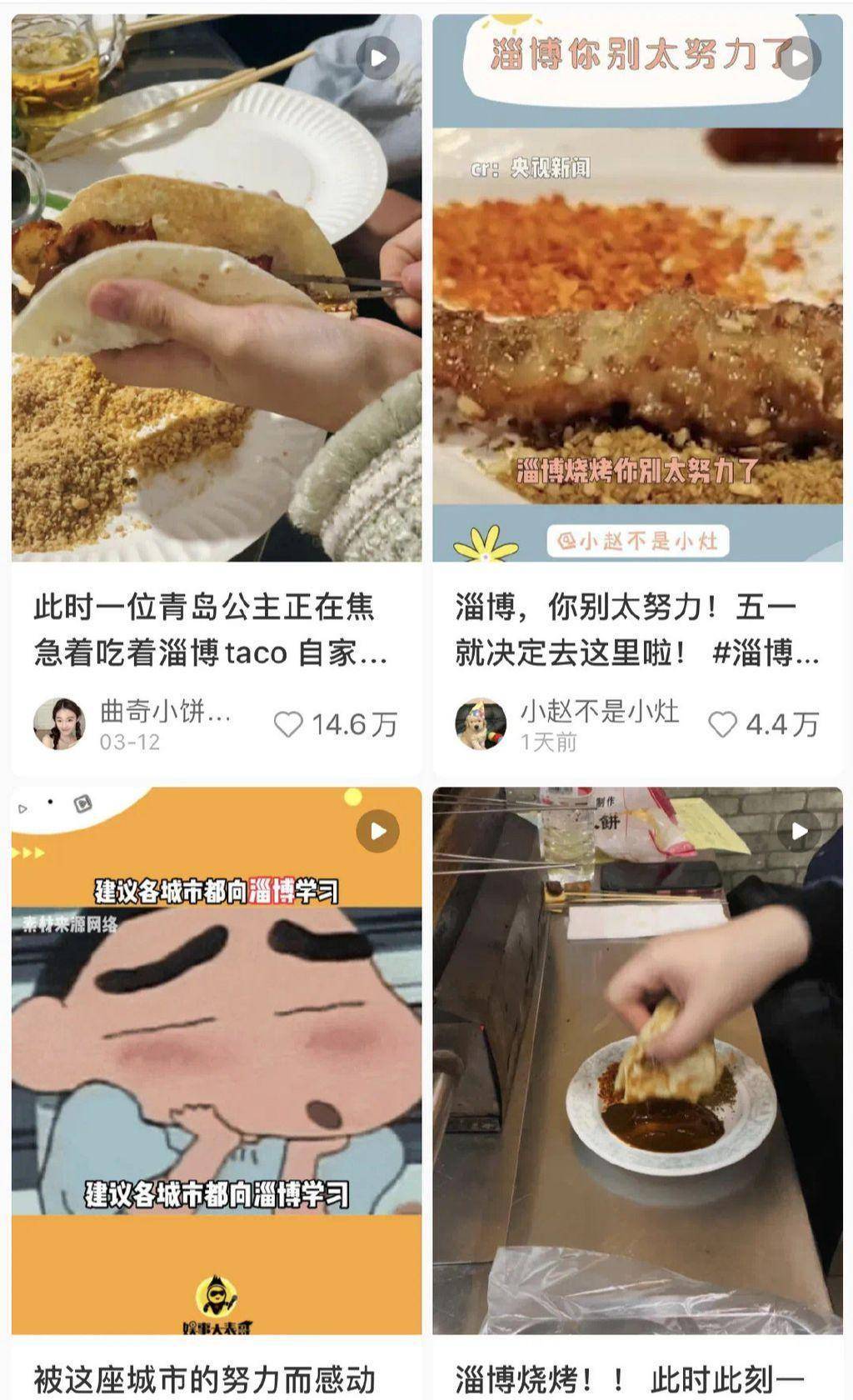This screenshot has width=853, height=1400.
Task: Open the 淄博你别太努力了 video post
Action: click(637, 287)
